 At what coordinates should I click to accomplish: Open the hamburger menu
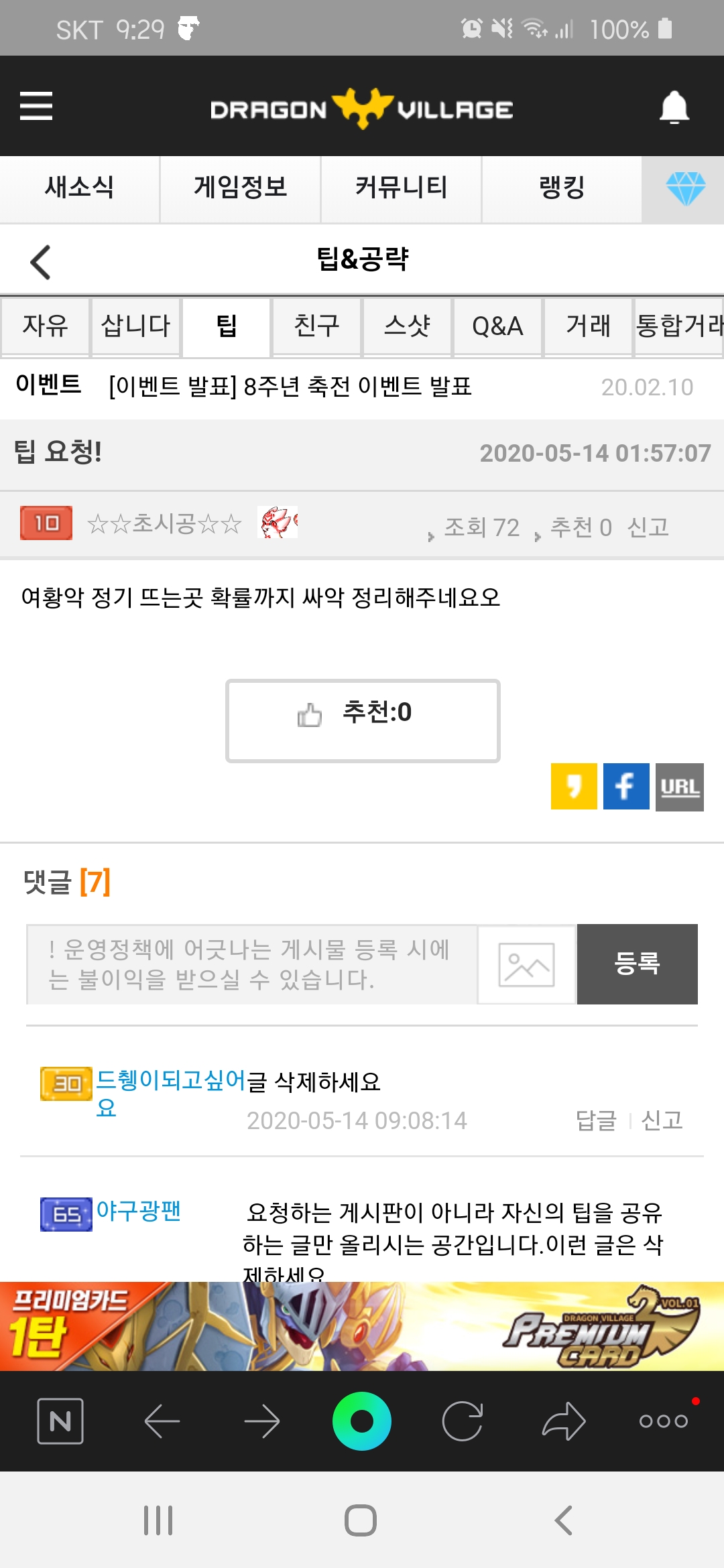pos(36,106)
